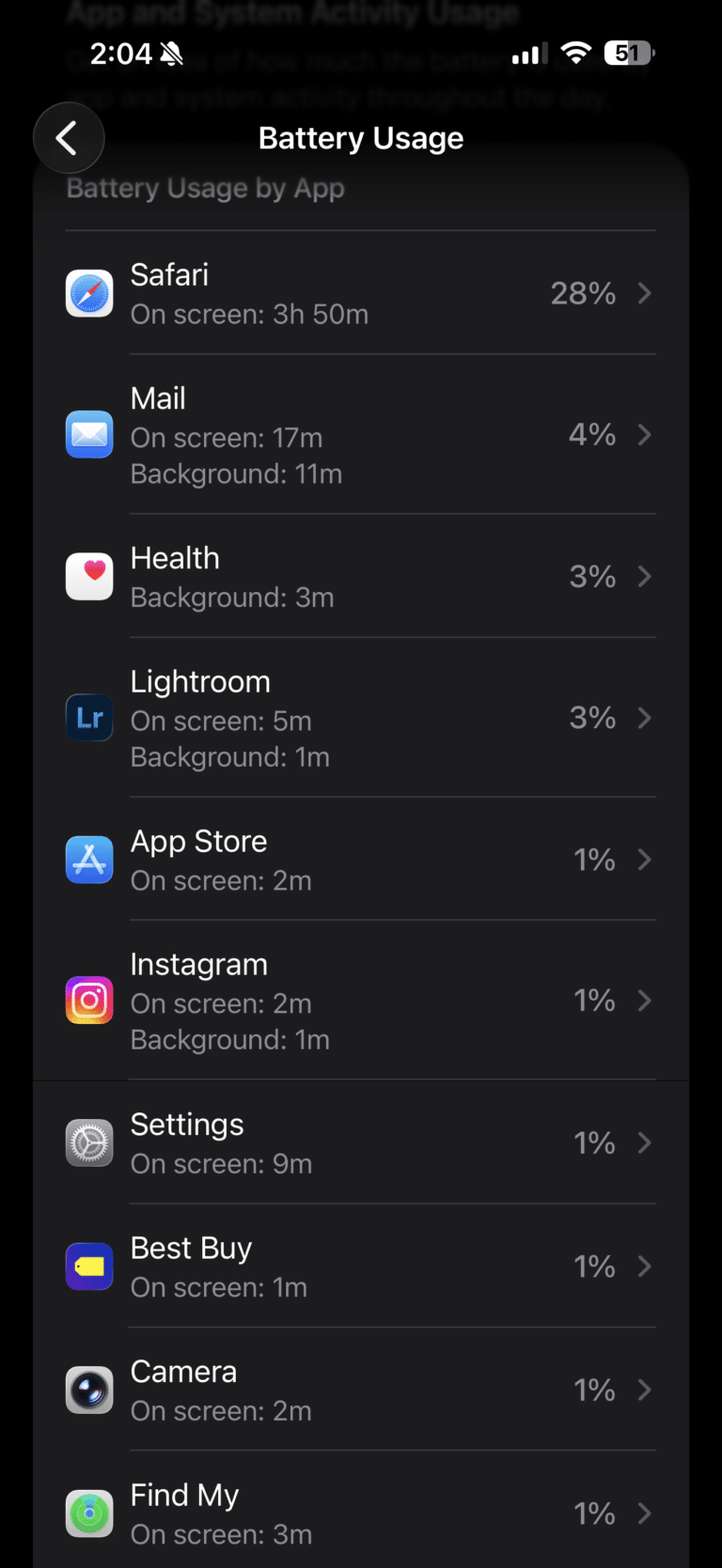722x1568 pixels.
Task: Tap the Instagram camera icon
Action: click(x=89, y=1001)
